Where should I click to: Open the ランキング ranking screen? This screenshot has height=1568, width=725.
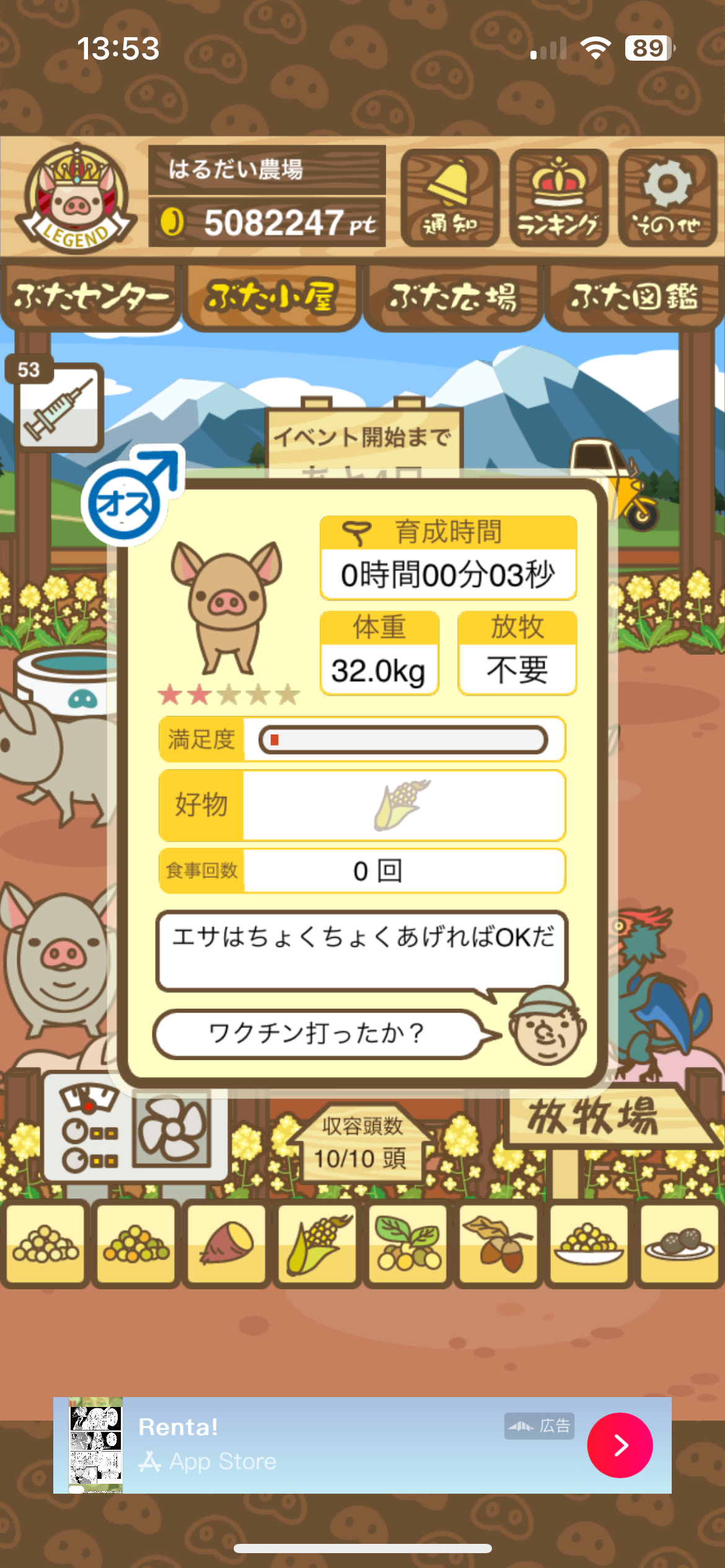click(x=558, y=198)
